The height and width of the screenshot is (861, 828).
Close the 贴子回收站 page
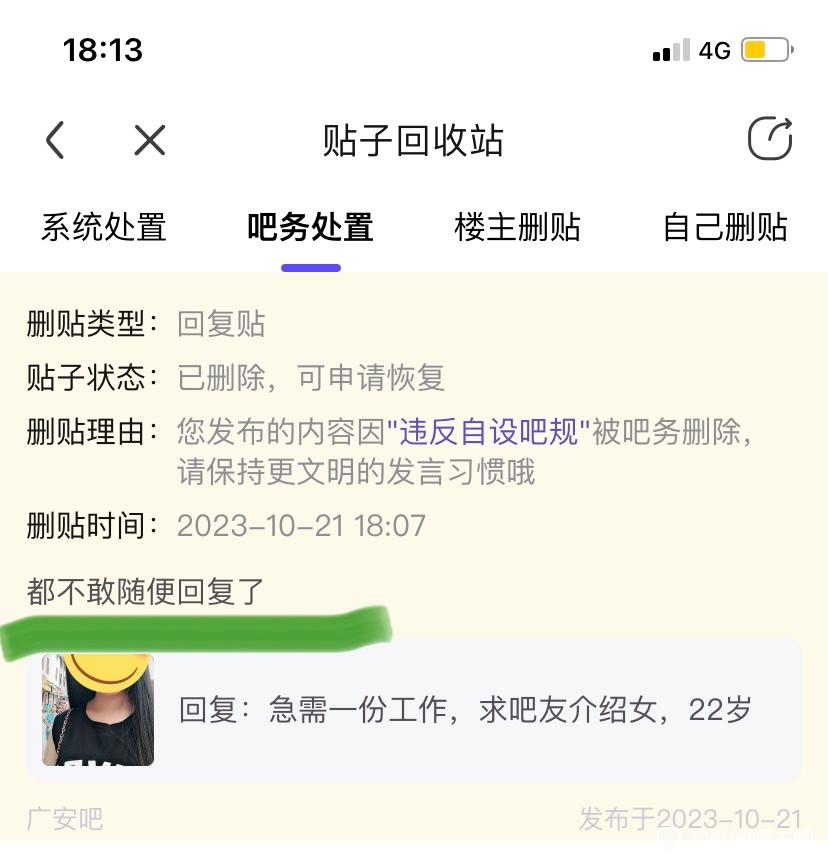pos(150,140)
